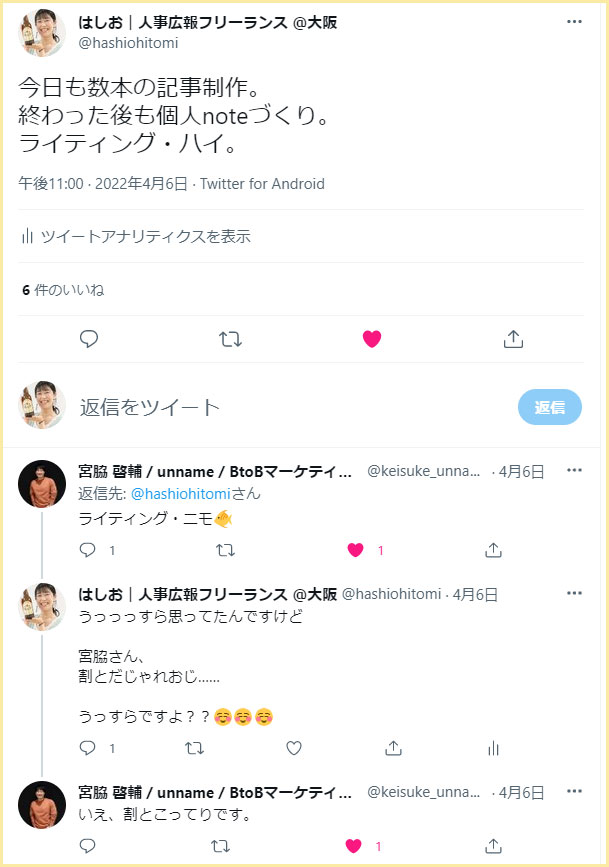Open overflow menu on the main tweet
This screenshot has width=609, height=867.
point(574,21)
